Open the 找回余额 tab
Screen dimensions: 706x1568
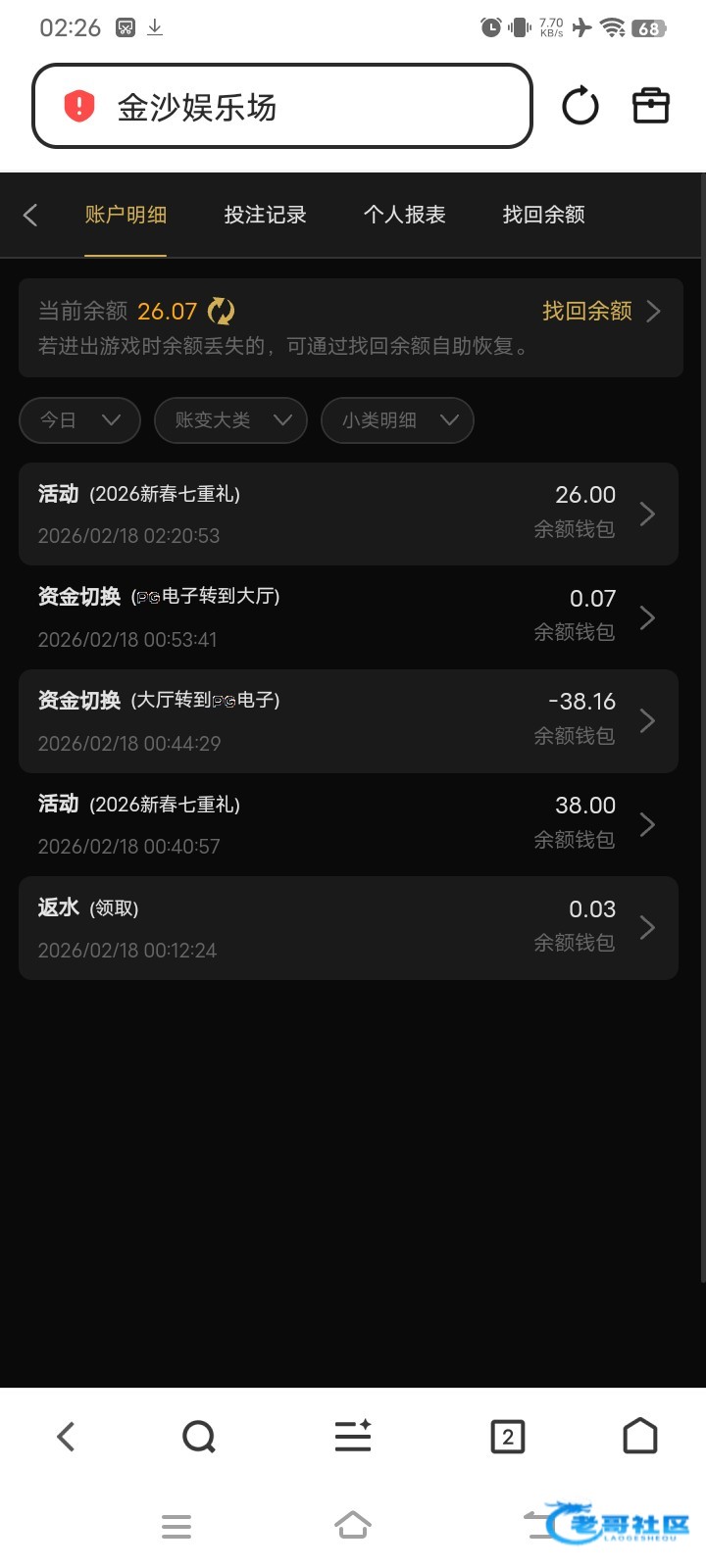click(x=543, y=215)
